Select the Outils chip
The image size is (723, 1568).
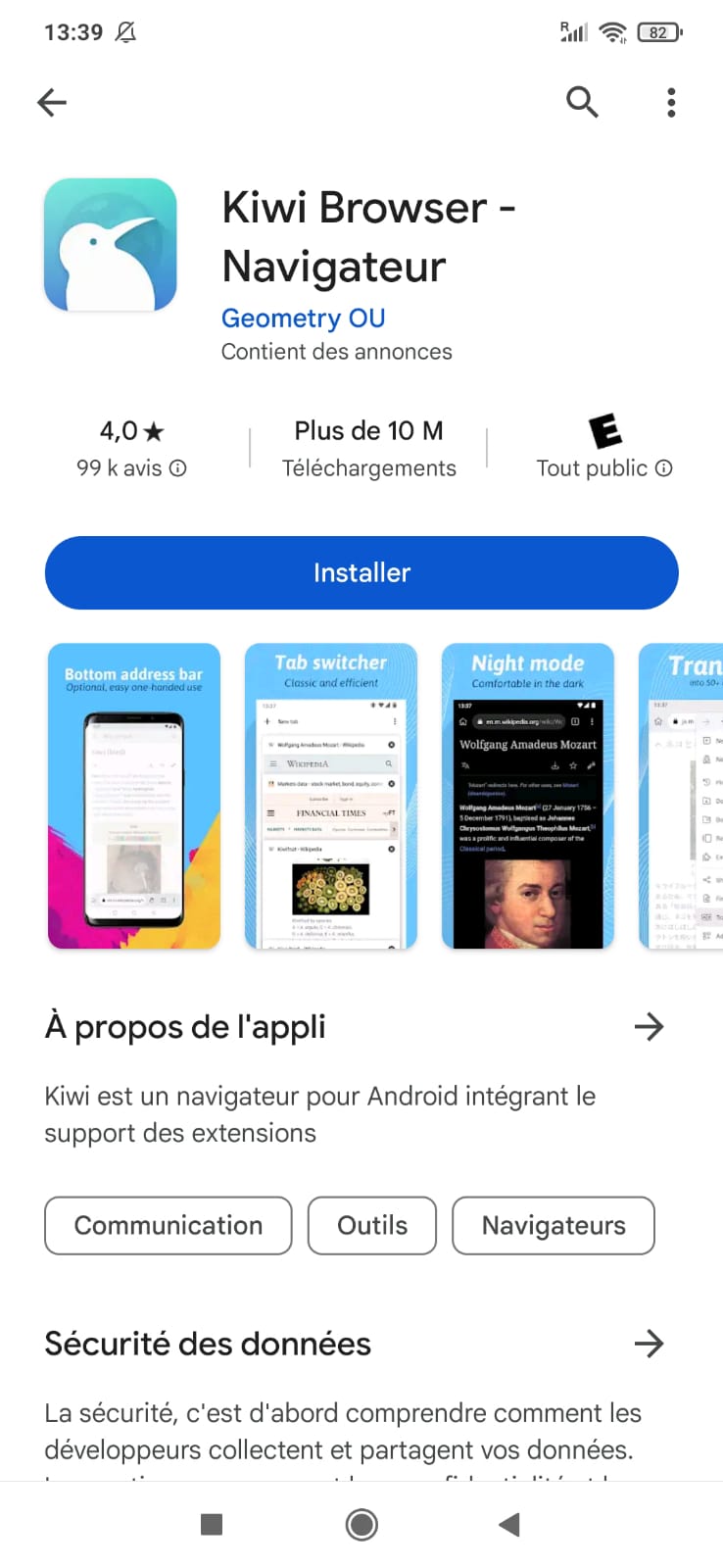click(372, 1225)
